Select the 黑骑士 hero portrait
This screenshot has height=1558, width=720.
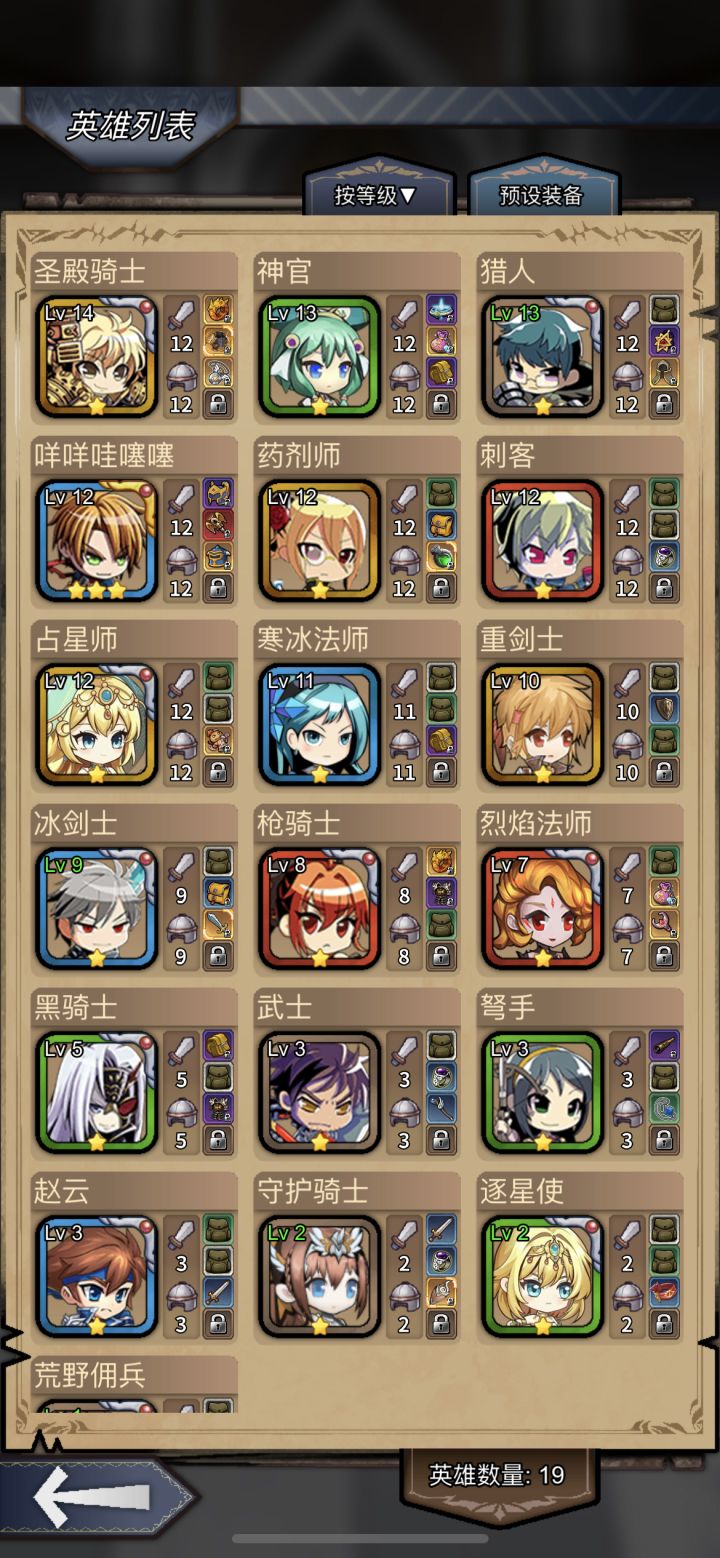[97, 1093]
